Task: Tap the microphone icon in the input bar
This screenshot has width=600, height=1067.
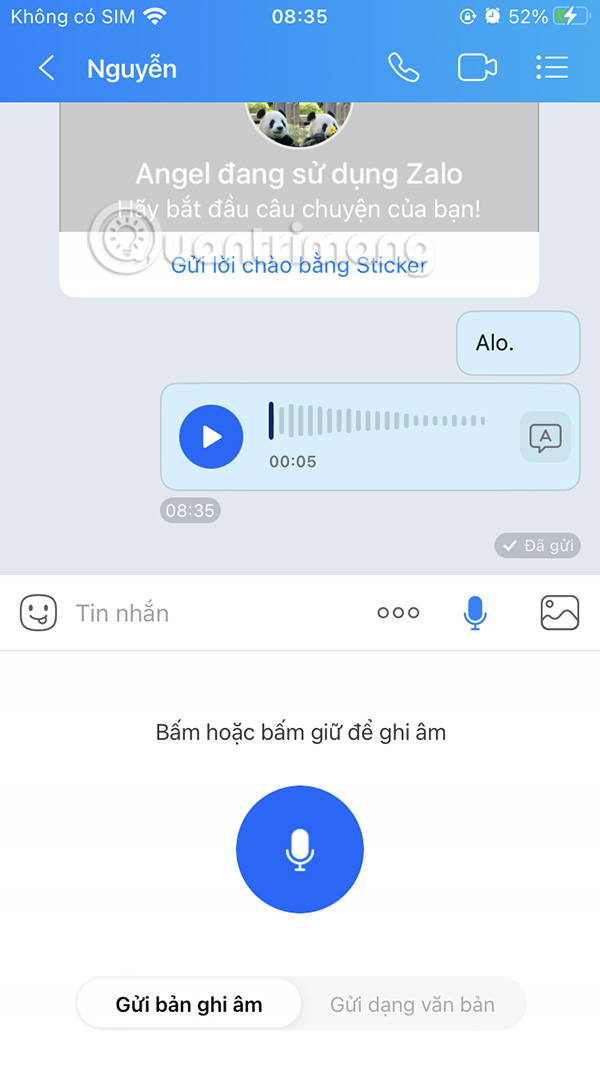Action: 475,613
